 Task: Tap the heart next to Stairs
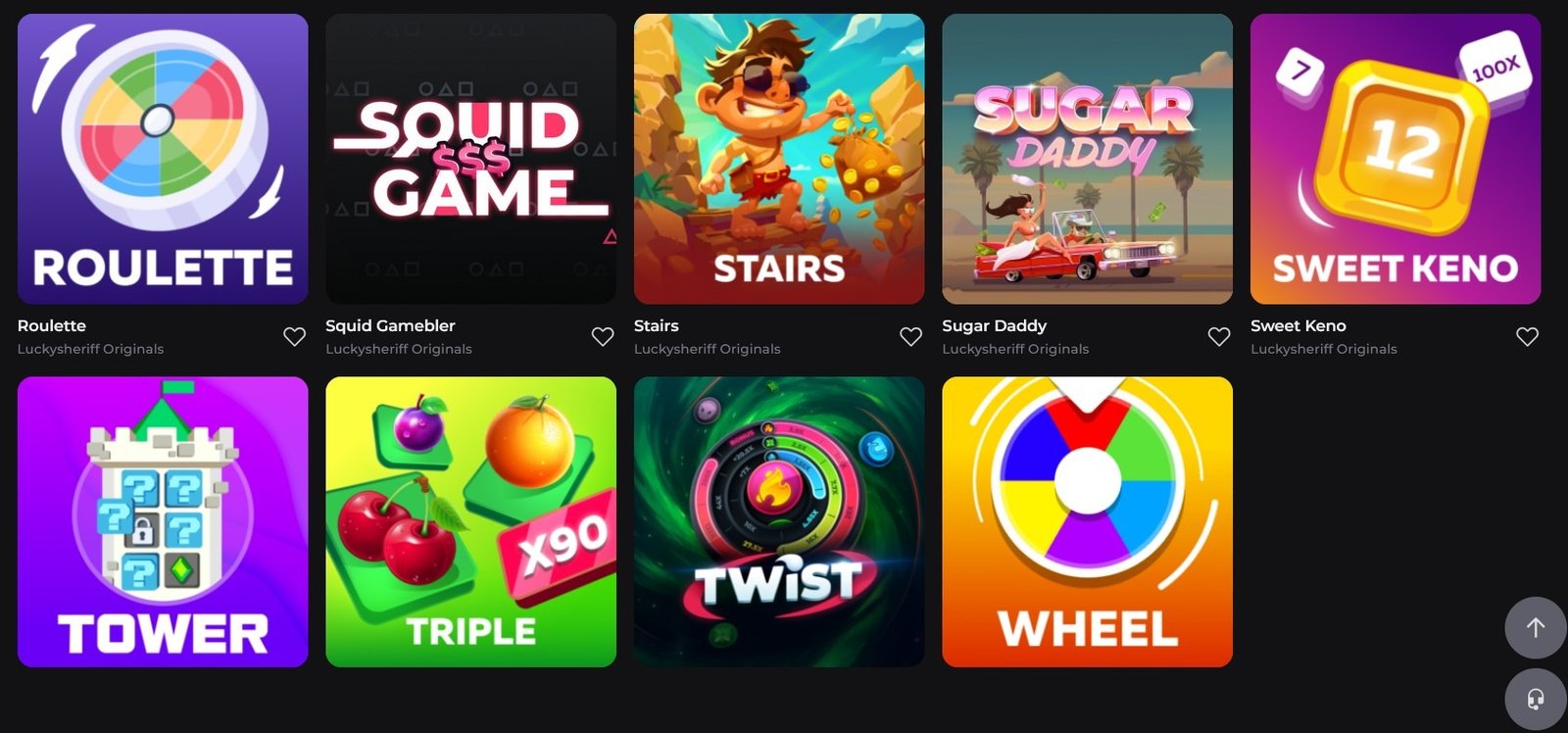[x=910, y=337]
